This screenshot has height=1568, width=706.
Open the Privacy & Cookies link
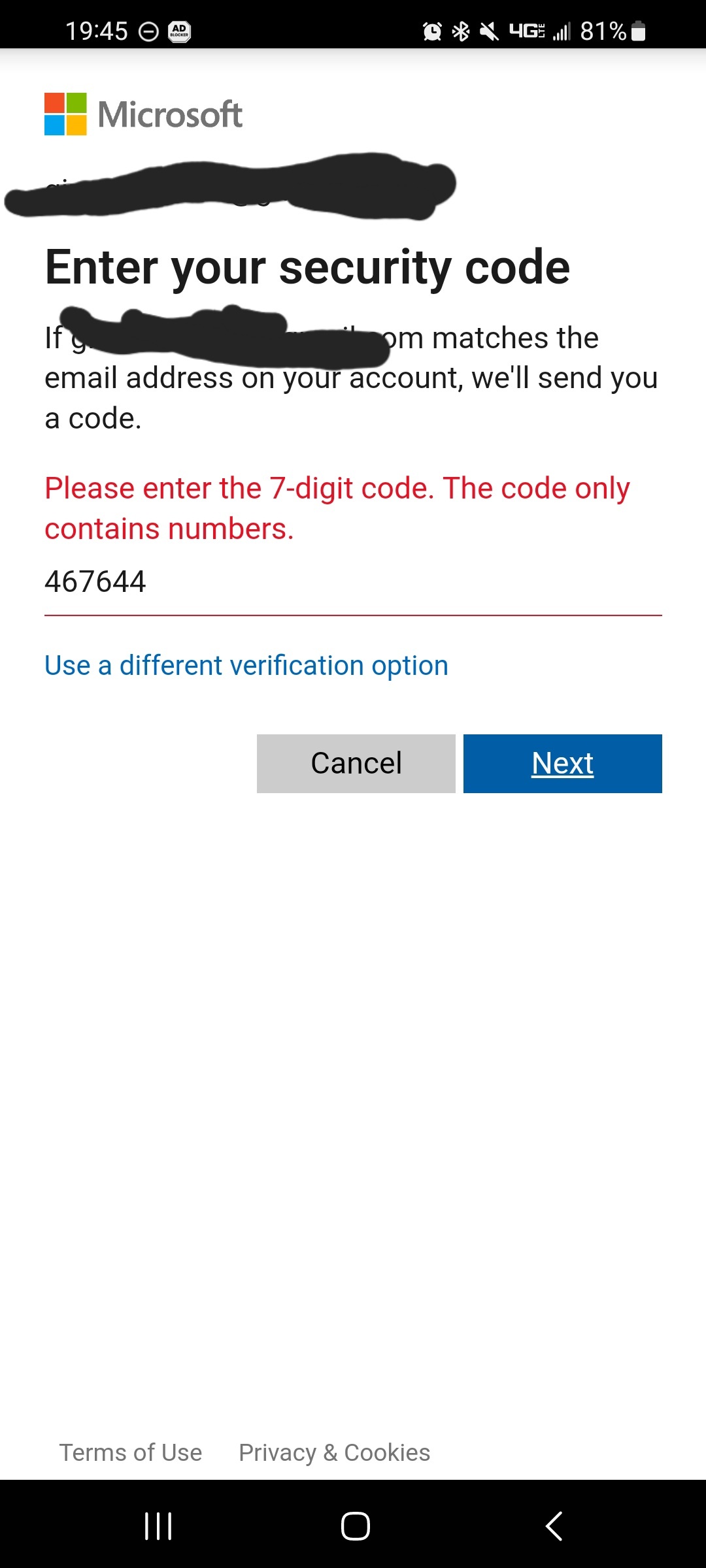click(335, 1452)
